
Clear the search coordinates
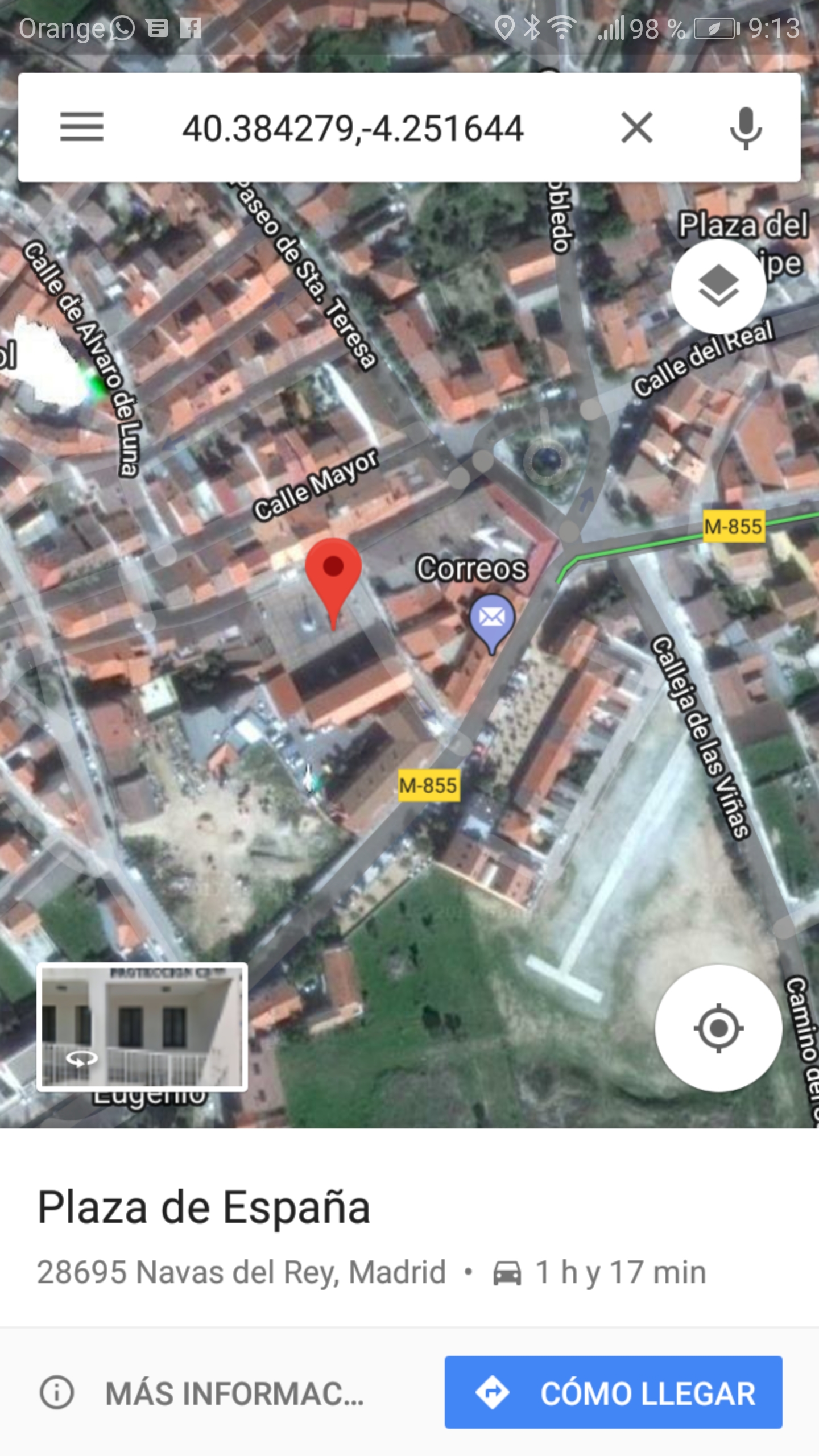coord(636,127)
